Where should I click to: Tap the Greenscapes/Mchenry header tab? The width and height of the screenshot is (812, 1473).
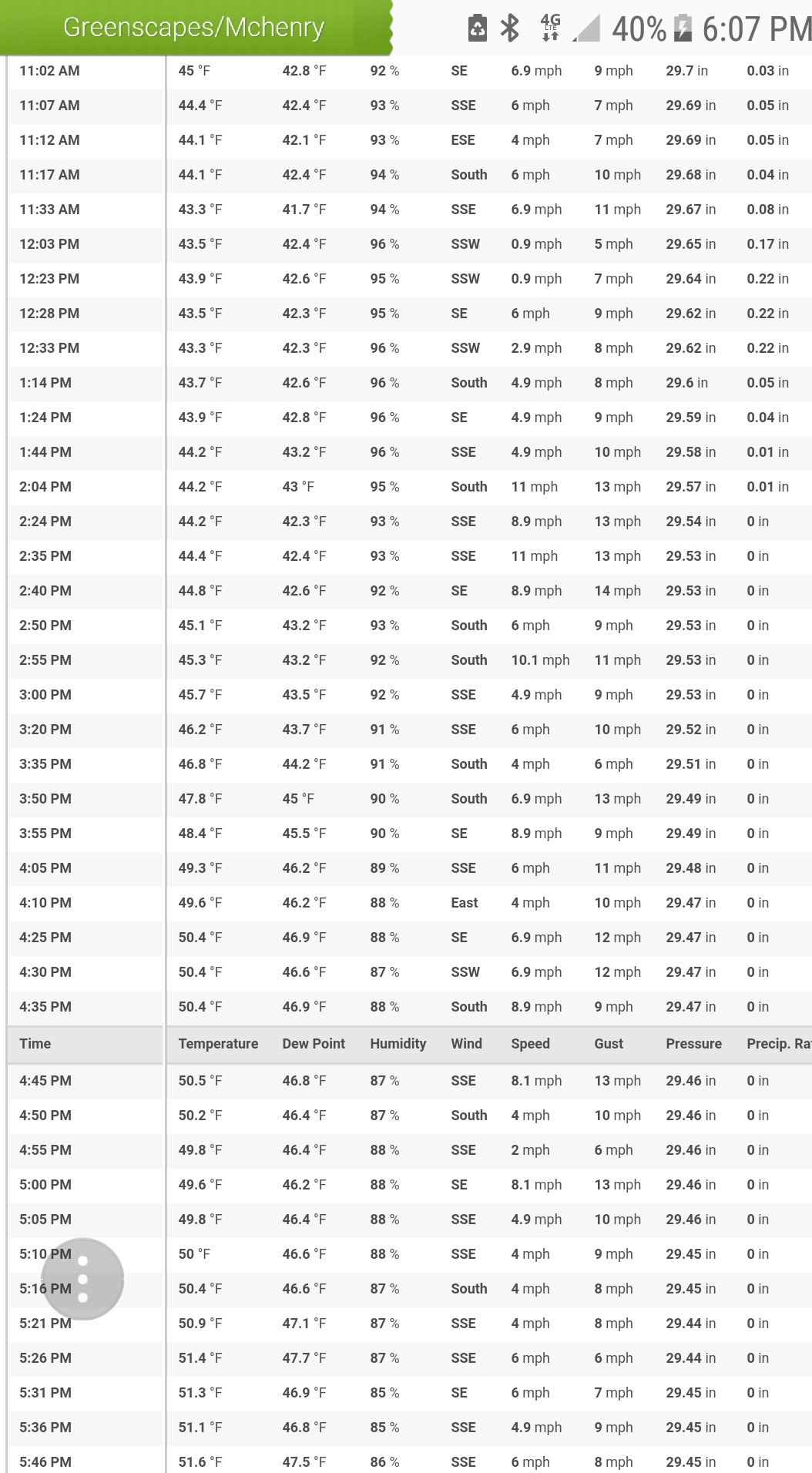194,28
